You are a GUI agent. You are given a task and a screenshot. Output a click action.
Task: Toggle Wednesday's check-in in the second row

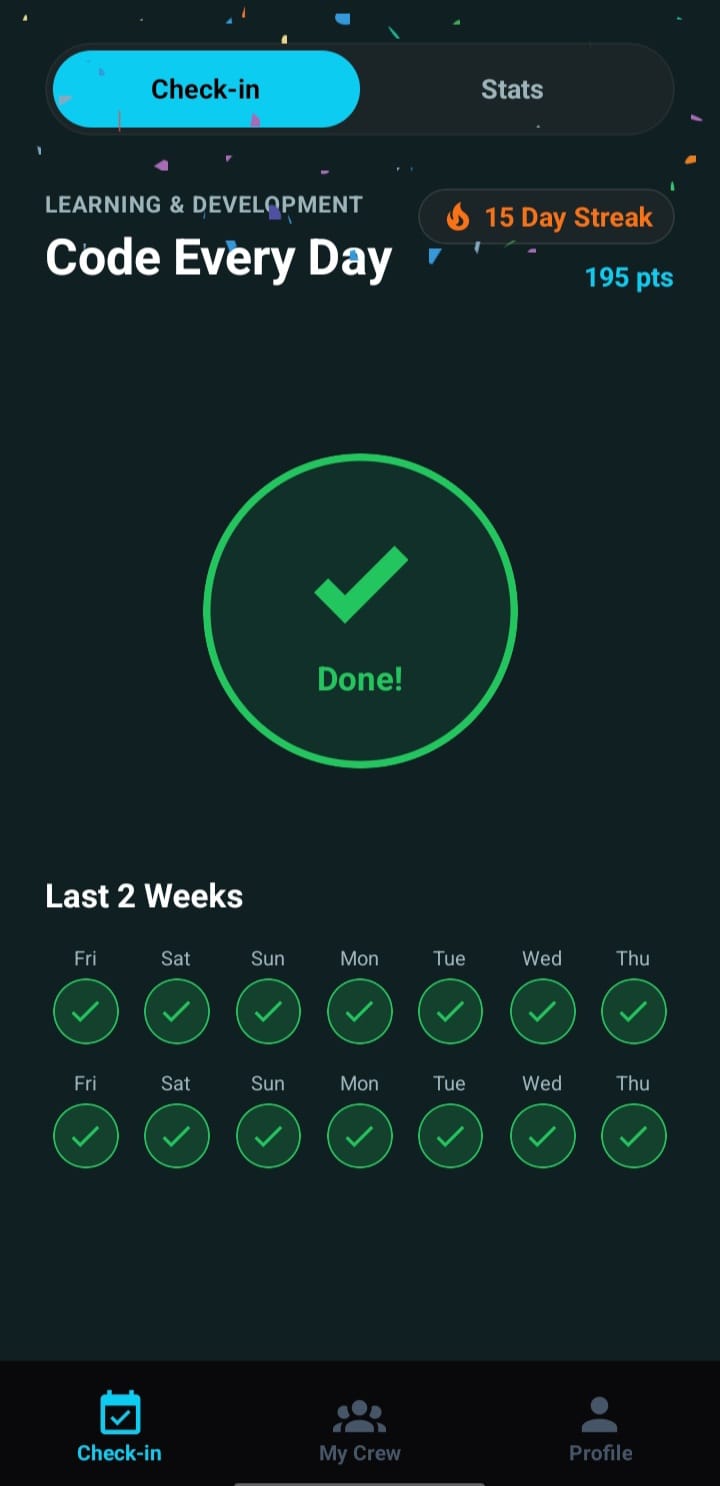click(542, 1135)
